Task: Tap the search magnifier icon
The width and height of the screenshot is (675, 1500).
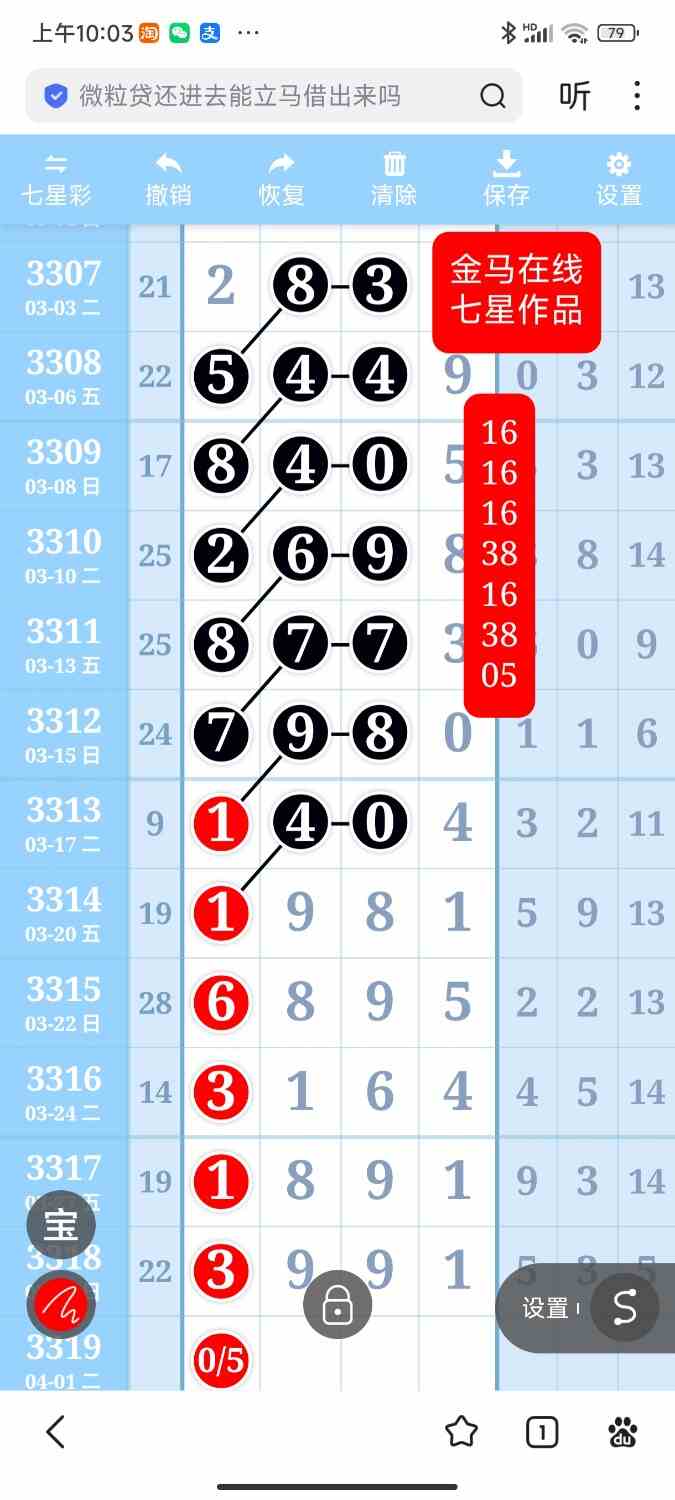Action: 493,96
